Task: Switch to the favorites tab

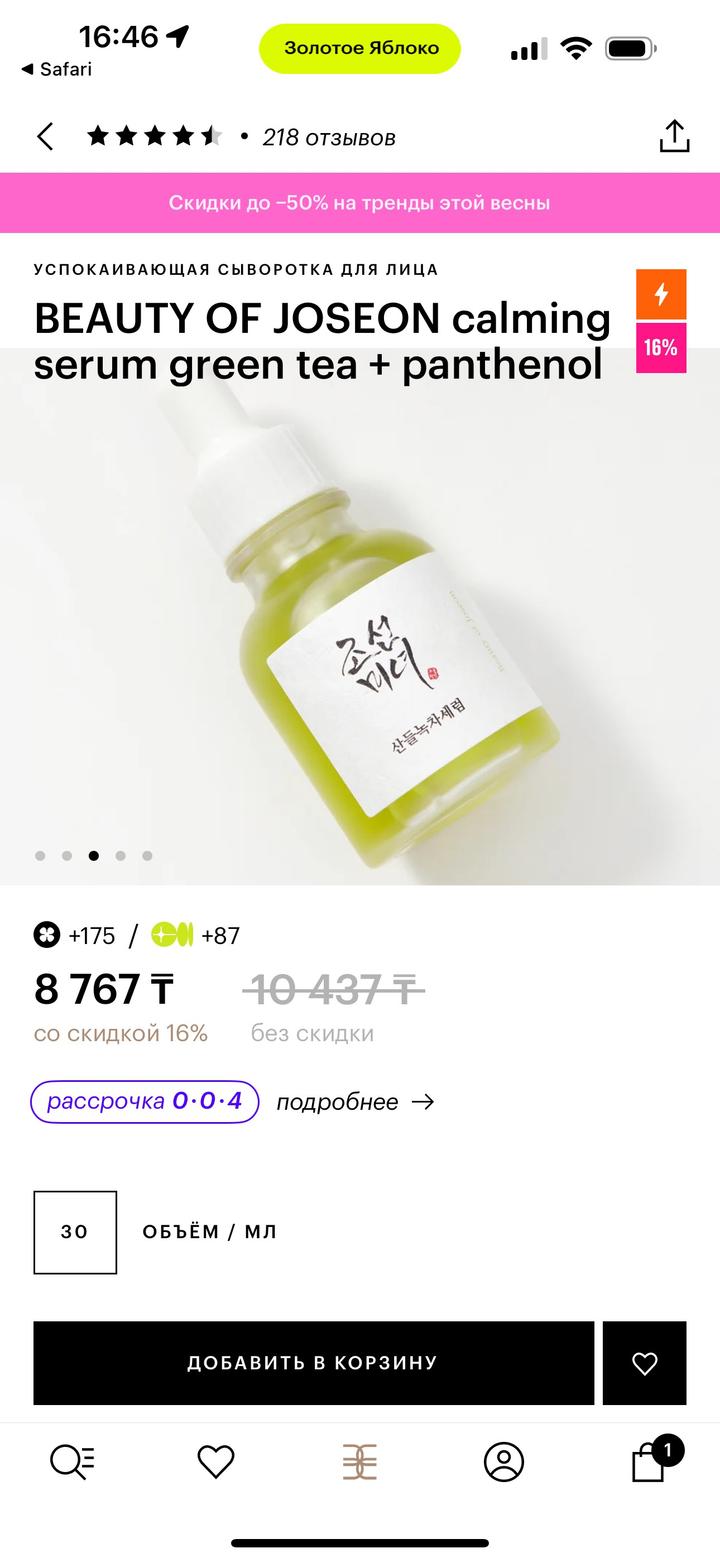Action: (215, 1462)
